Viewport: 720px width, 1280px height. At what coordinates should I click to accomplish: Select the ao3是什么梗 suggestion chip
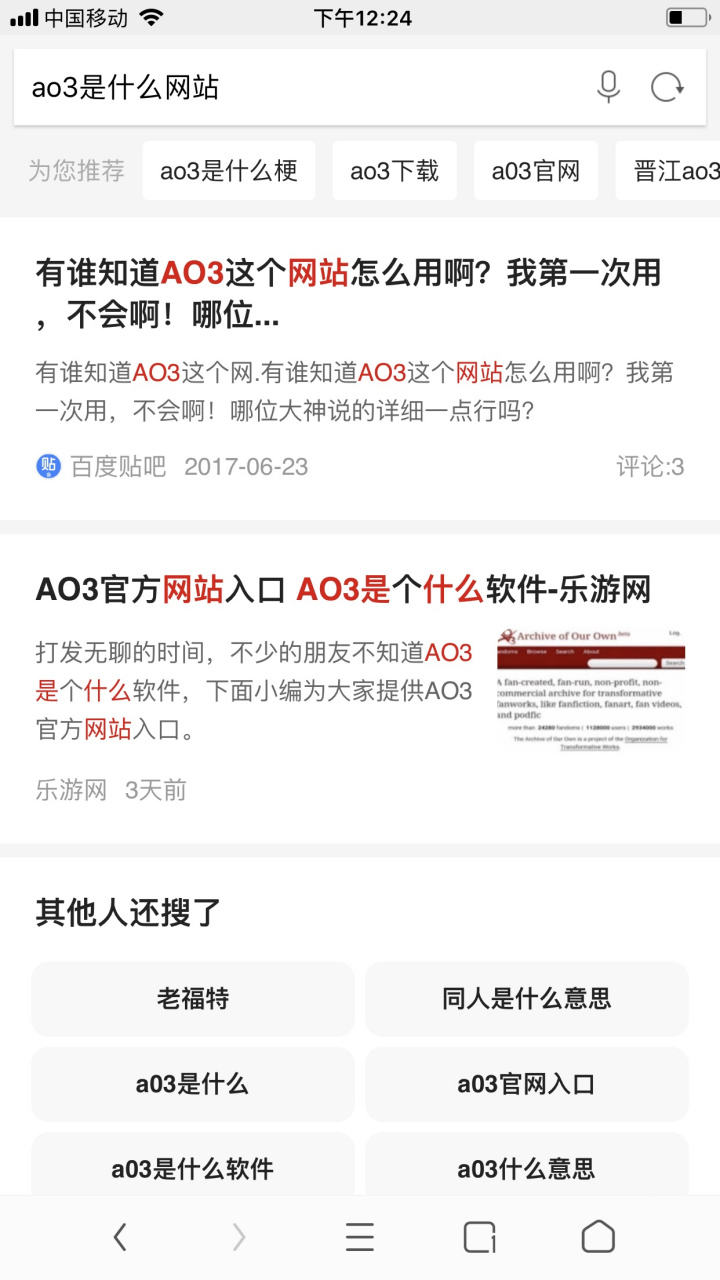pos(228,170)
